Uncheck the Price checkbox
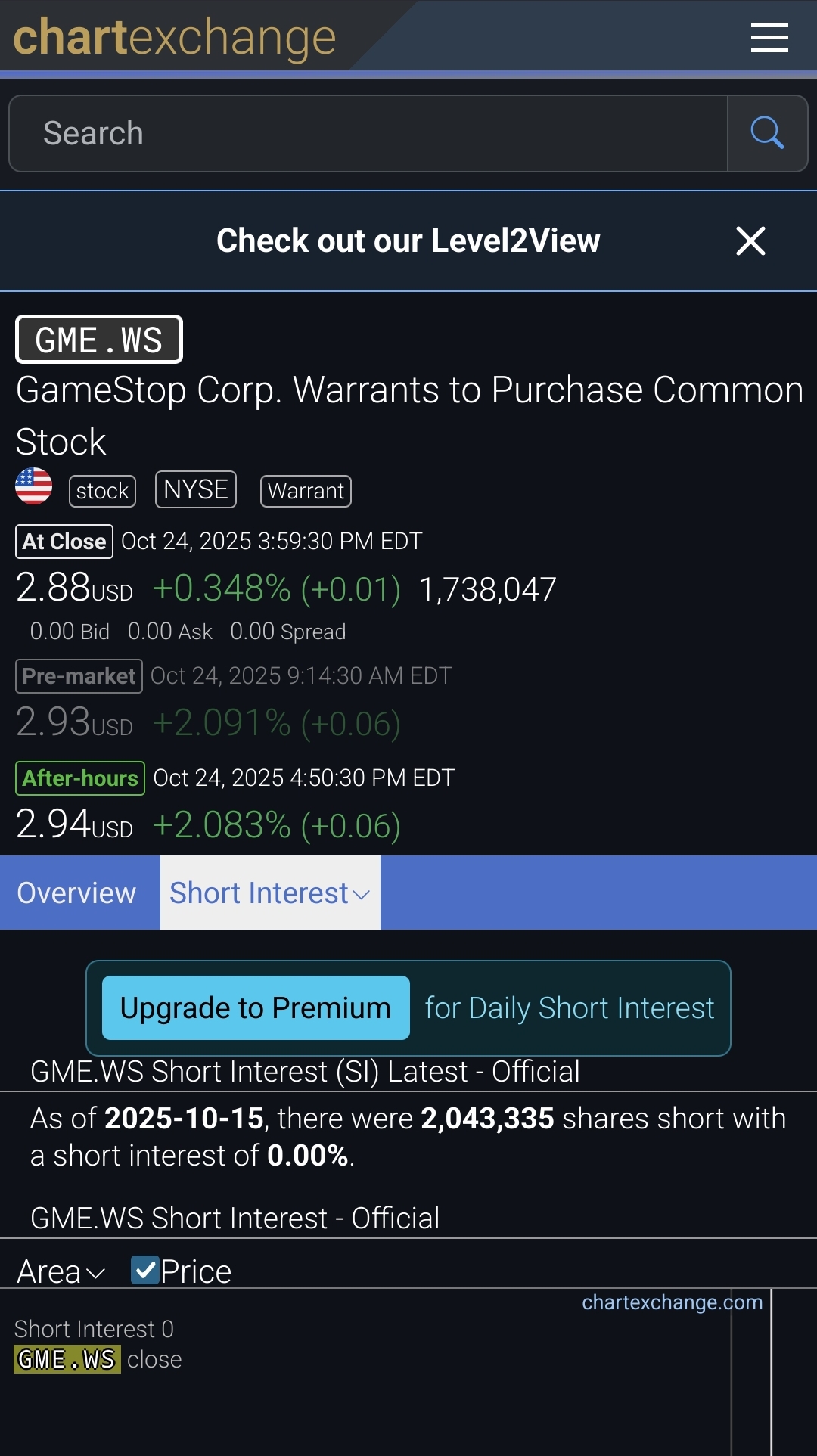Viewport: 817px width, 1456px height. tap(145, 1271)
